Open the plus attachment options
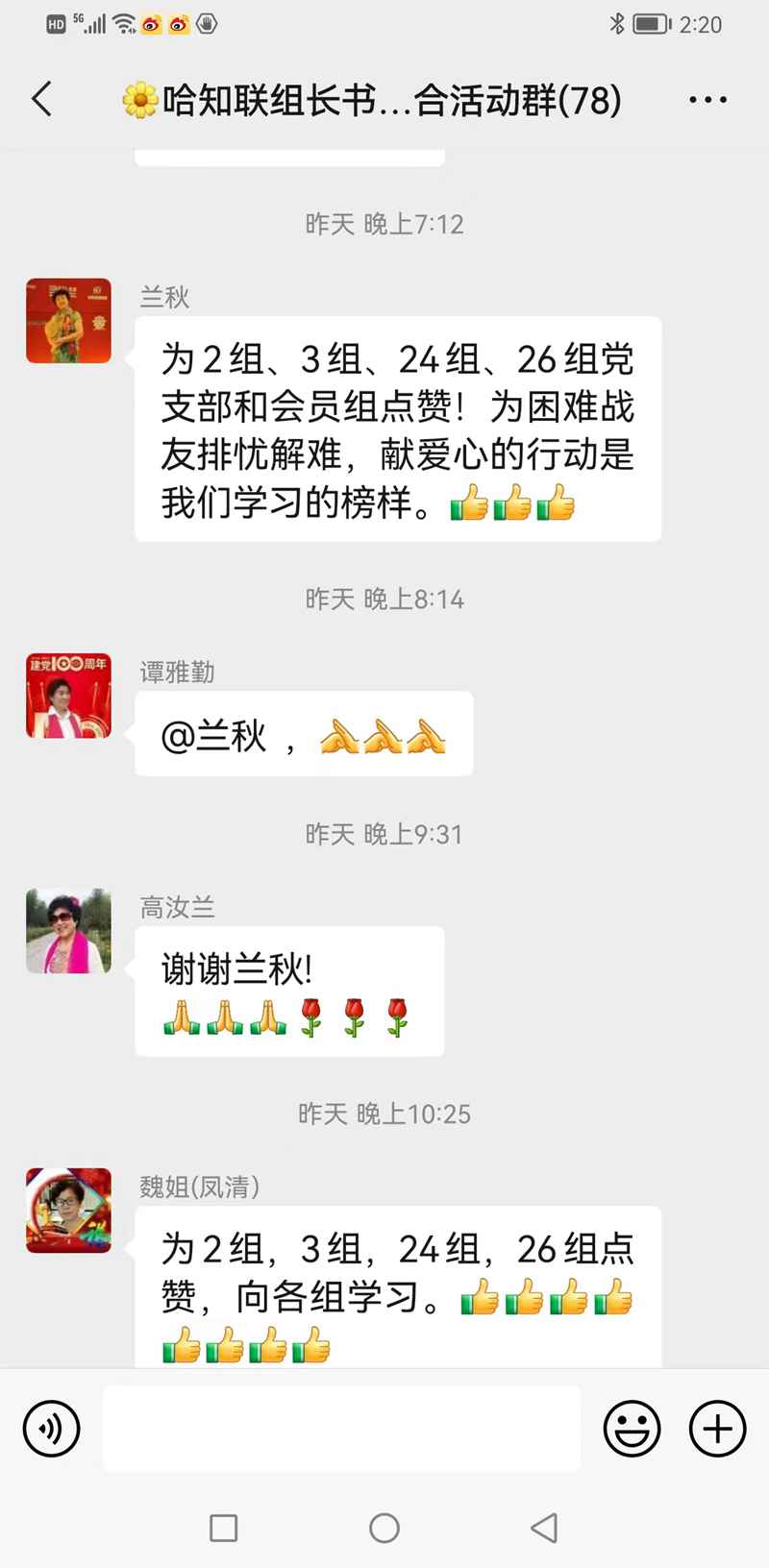This screenshot has width=769, height=1568. tap(717, 1429)
